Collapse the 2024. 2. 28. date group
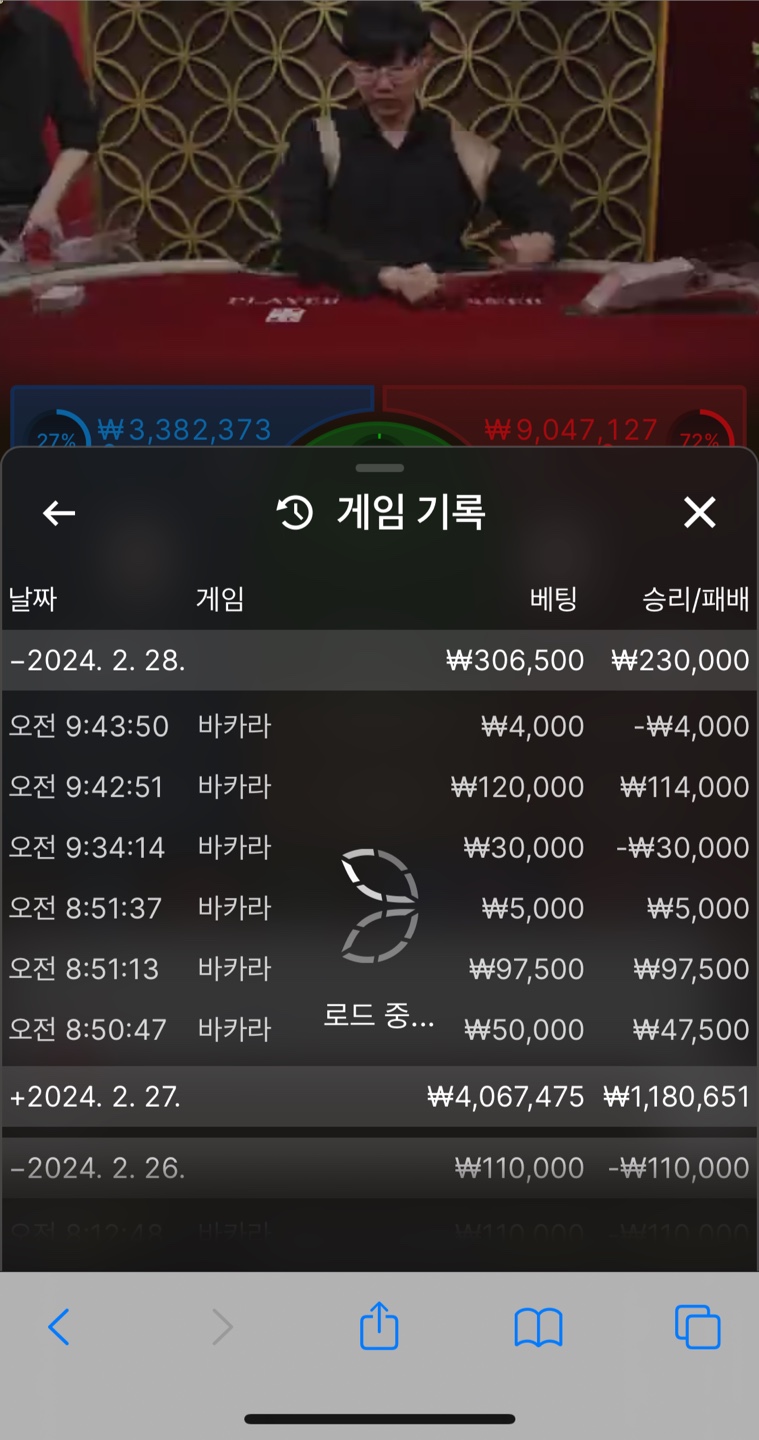Viewport: 759px width, 1440px height. (379, 660)
